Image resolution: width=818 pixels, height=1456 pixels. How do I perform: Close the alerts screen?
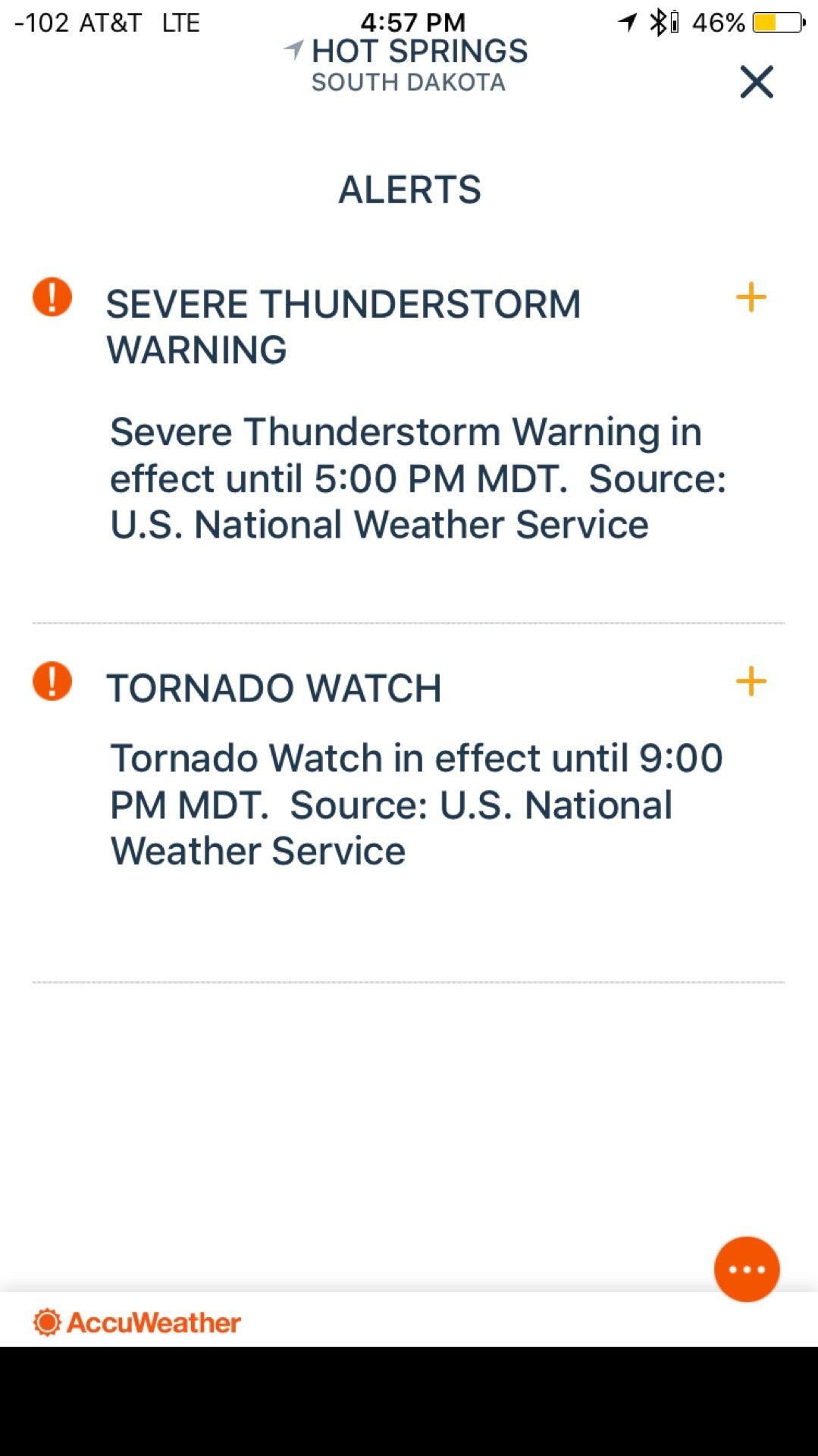[x=756, y=82]
